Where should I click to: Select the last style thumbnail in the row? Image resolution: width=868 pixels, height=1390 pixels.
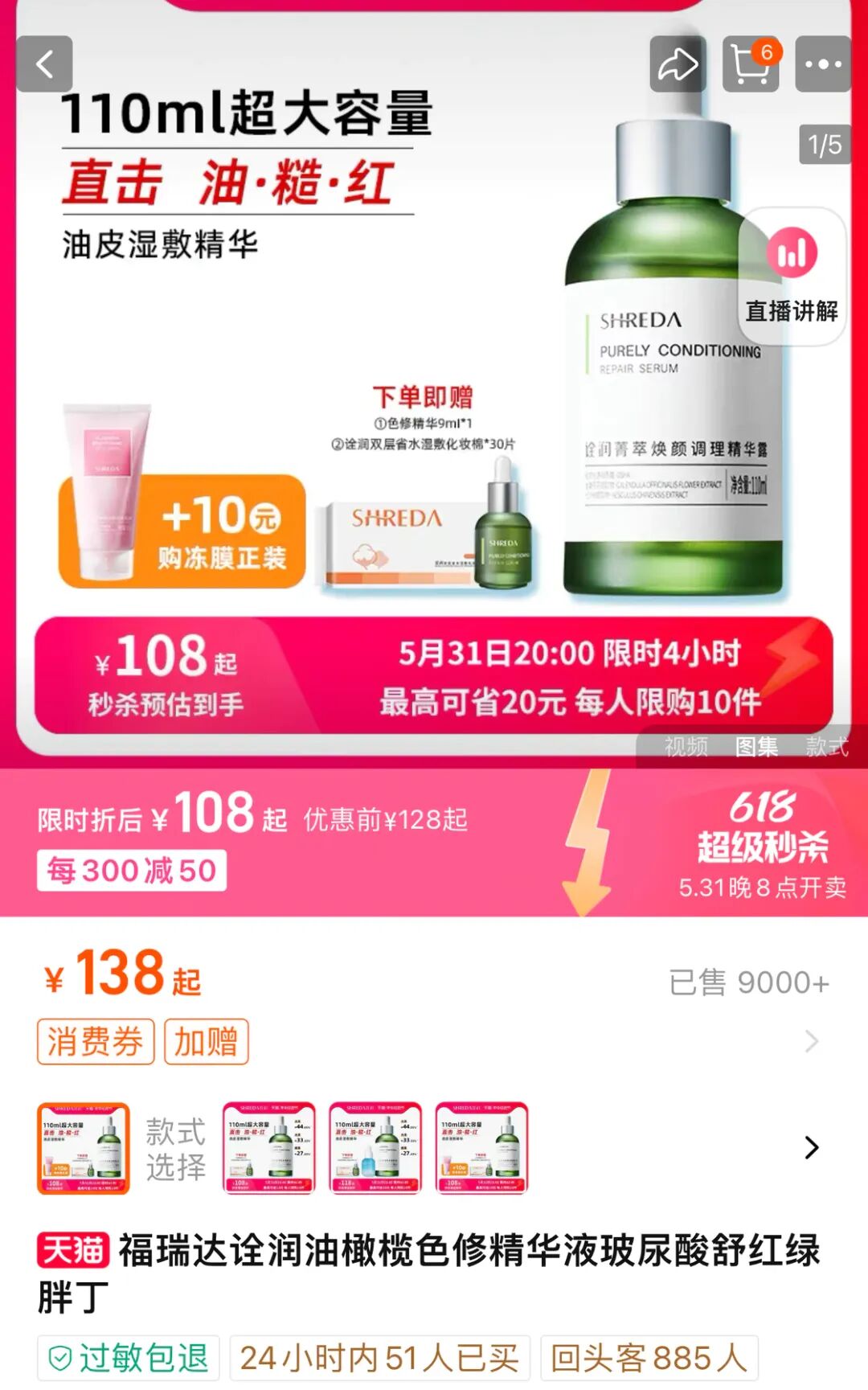pos(481,1148)
